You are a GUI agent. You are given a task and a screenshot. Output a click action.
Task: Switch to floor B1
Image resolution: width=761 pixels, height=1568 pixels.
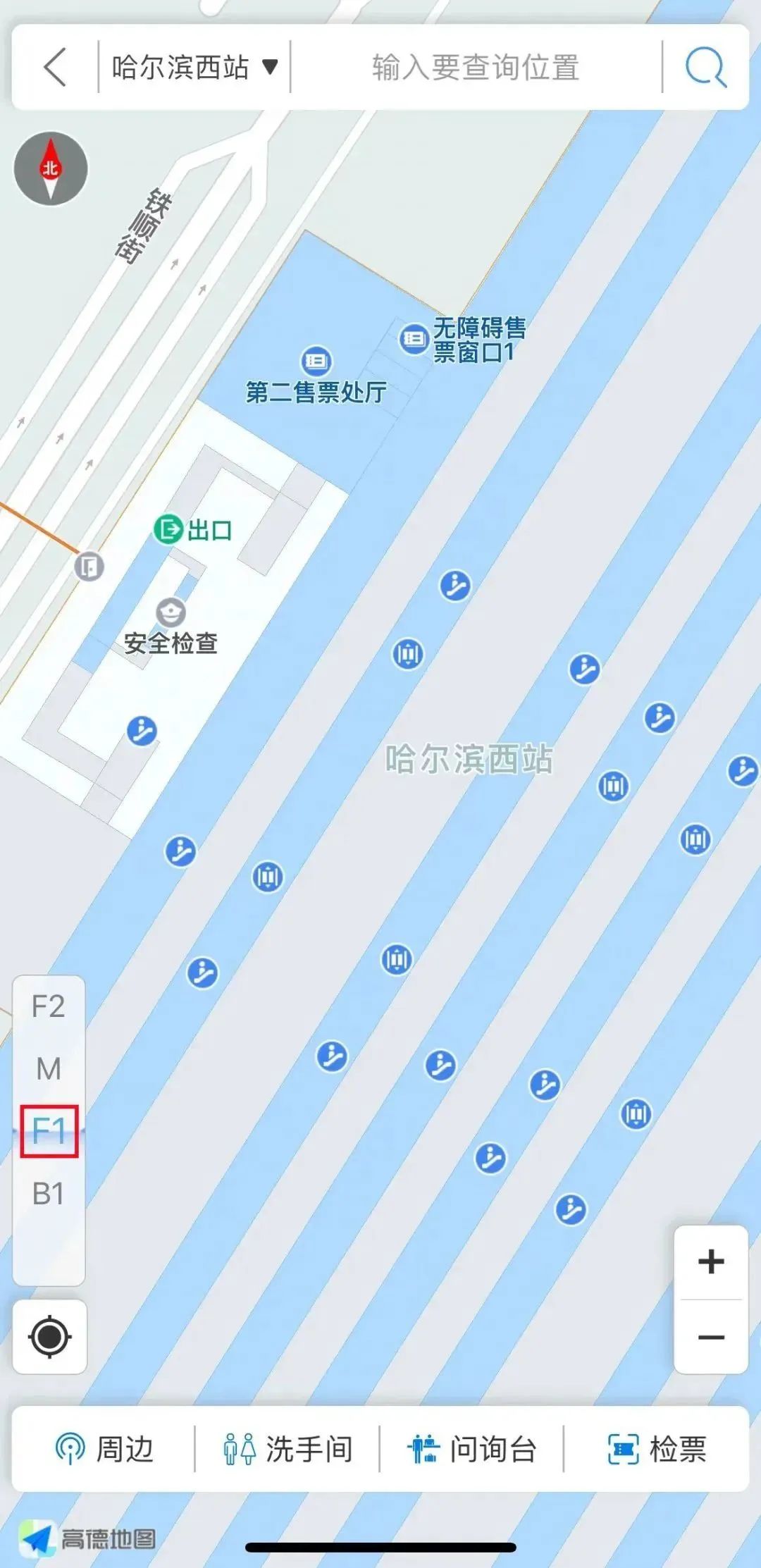(48, 1192)
